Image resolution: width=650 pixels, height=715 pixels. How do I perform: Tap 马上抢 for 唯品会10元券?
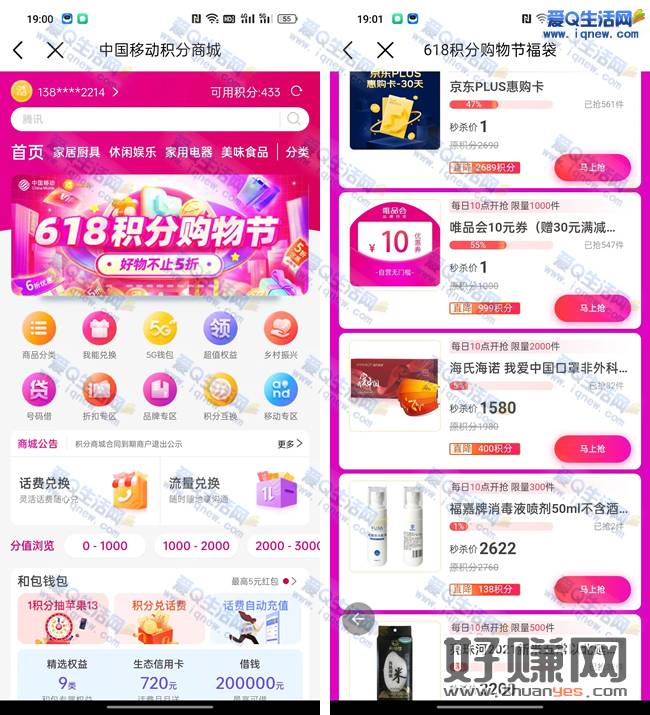(592, 308)
